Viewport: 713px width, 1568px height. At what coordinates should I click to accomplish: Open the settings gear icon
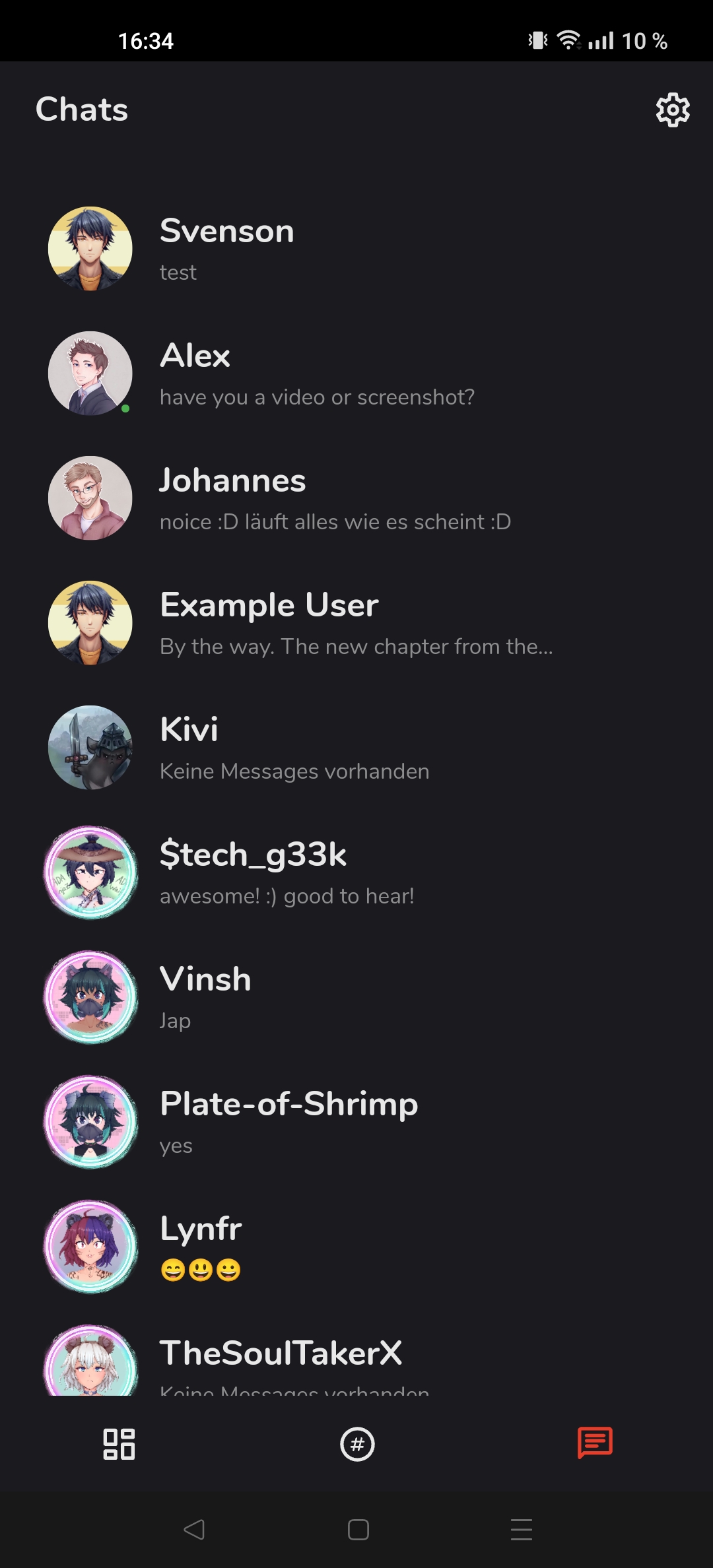pyautogui.click(x=672, y=110)
